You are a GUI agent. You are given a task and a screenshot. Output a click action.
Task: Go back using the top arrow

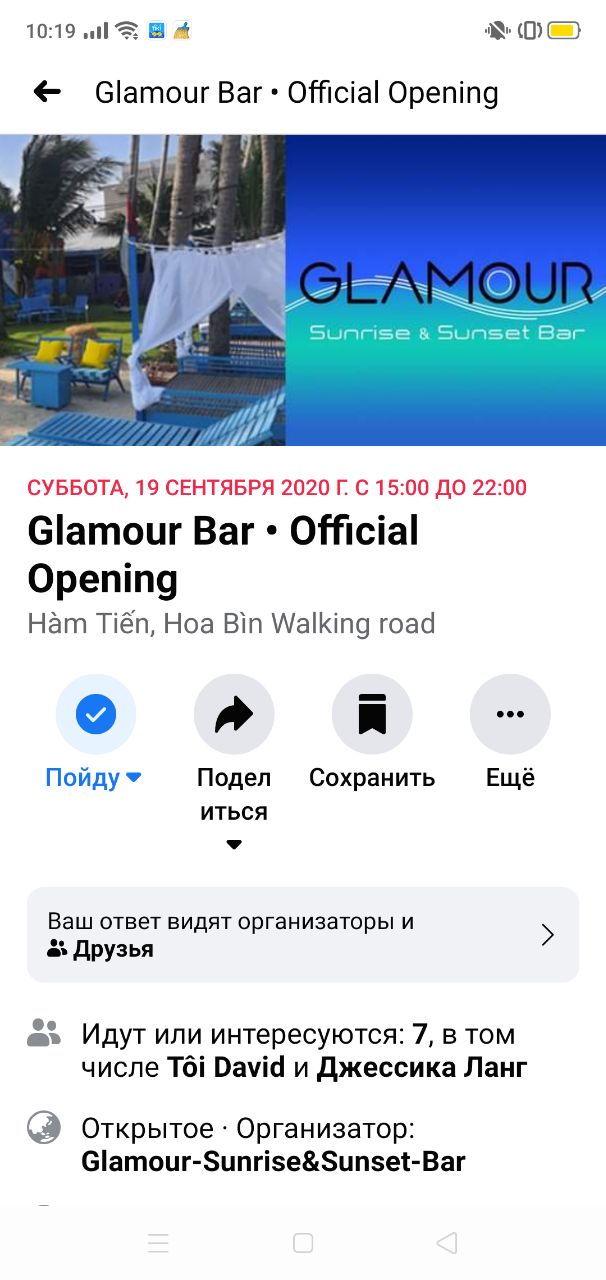(47, 92)
